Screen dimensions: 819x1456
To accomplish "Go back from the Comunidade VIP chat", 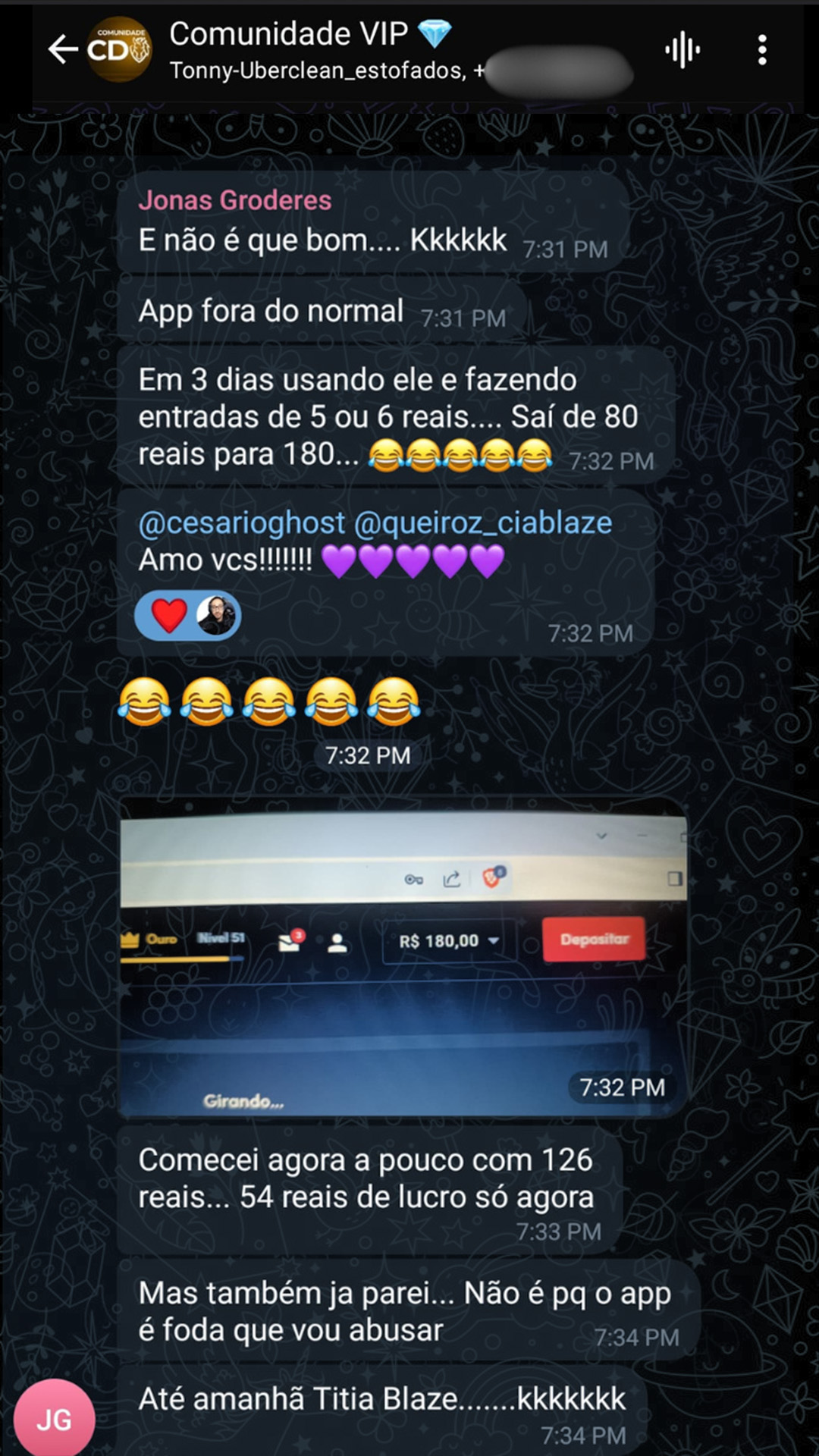I will click(62, 50).
